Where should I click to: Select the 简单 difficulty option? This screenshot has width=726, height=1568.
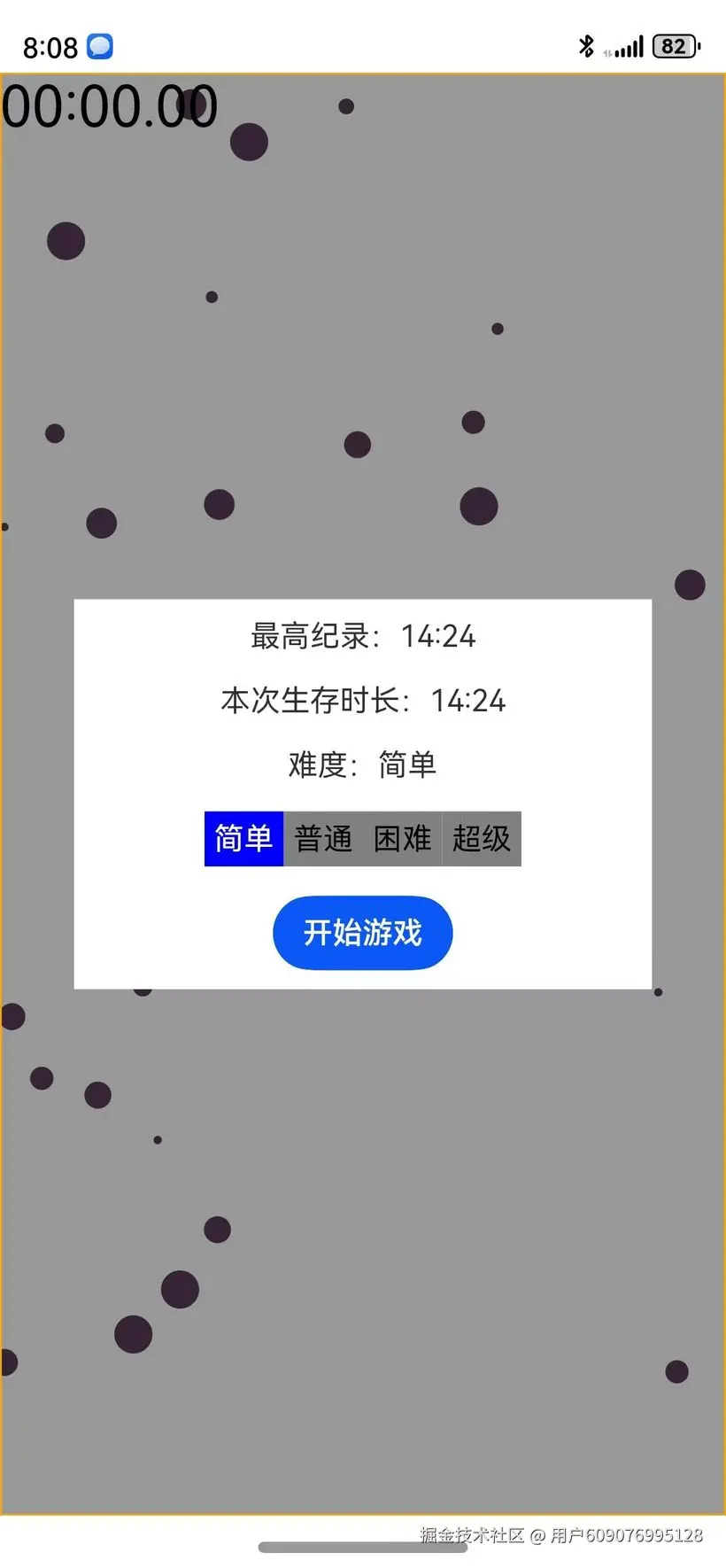(x=243, y=838)
